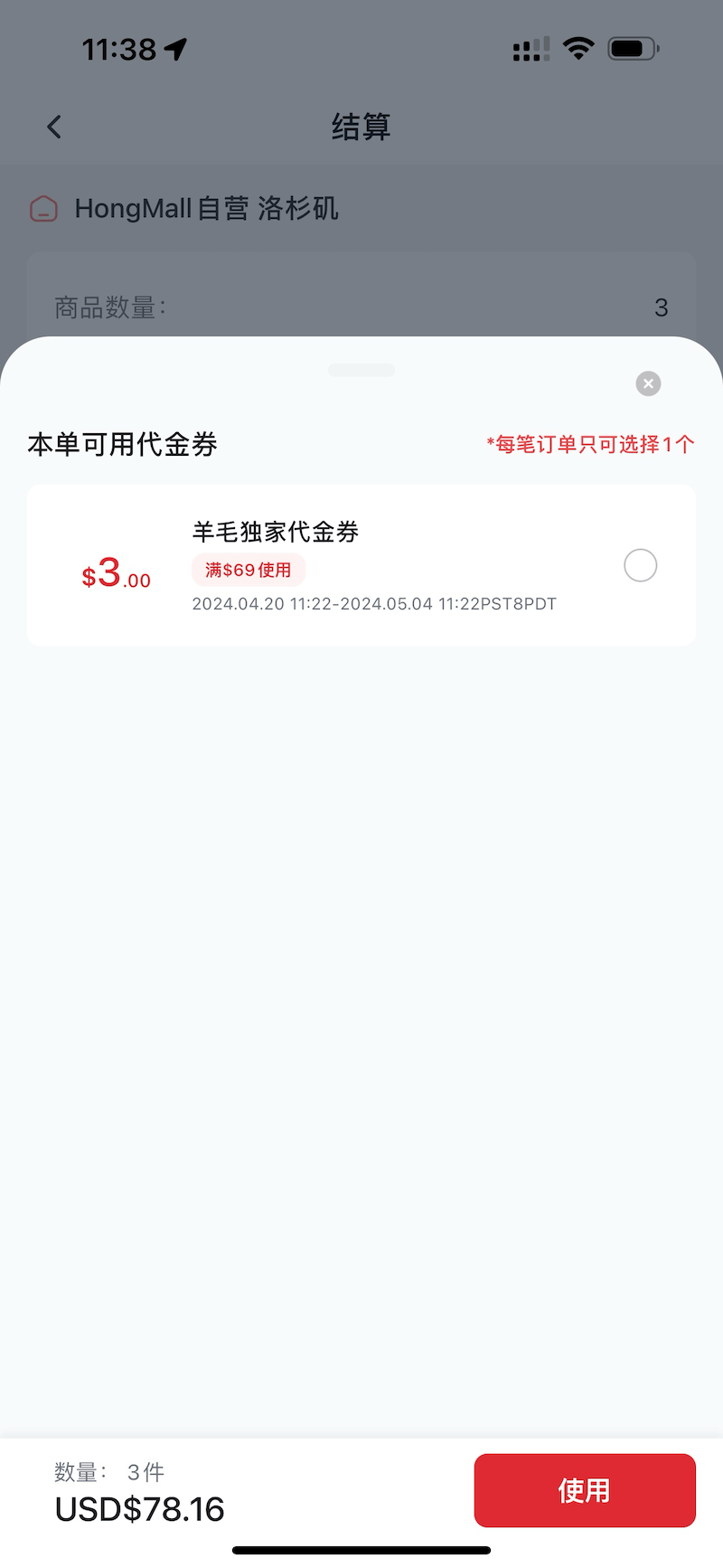Click the store icon next to HongMall 自营

(43, 208)
